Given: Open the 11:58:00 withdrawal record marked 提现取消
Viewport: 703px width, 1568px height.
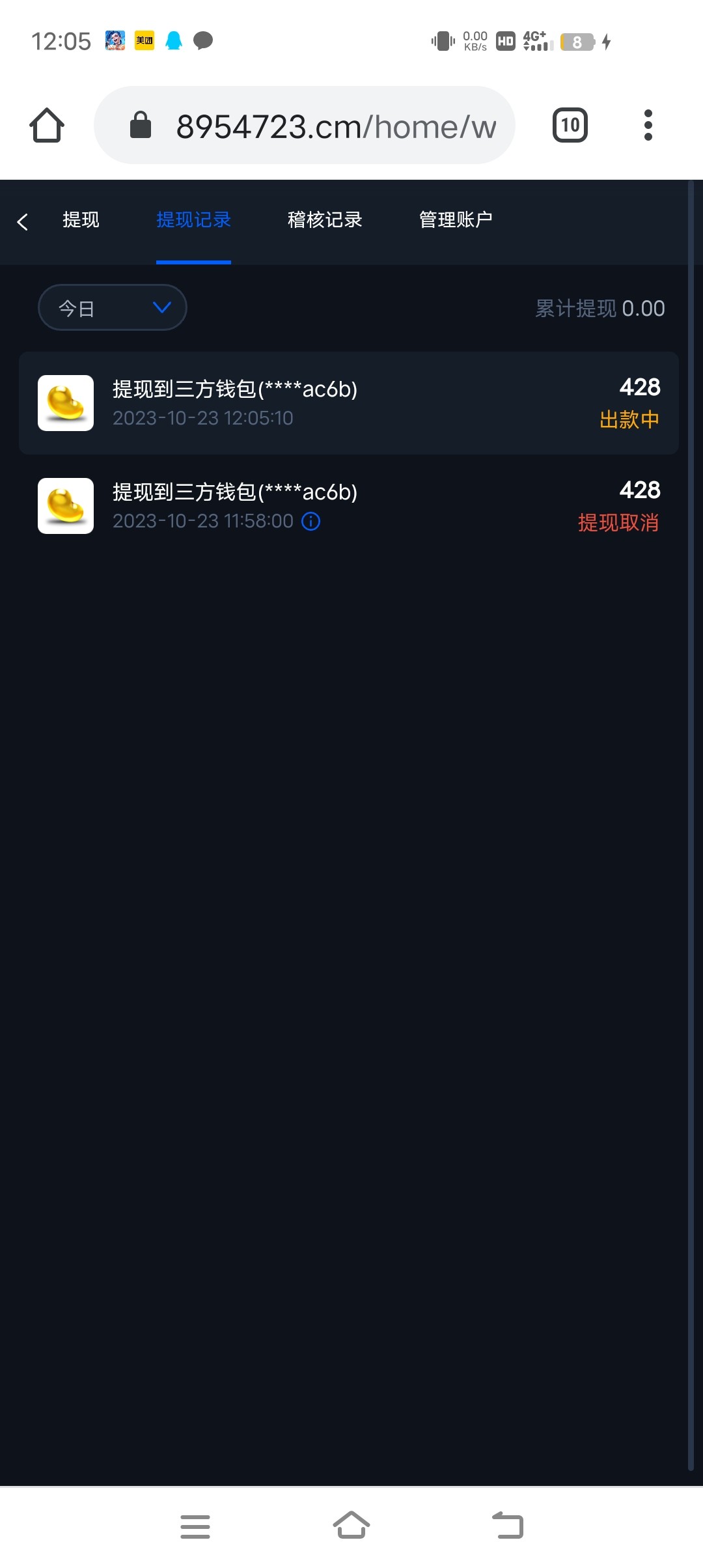Looking at the screenshot, I should (x=349, y=506).
